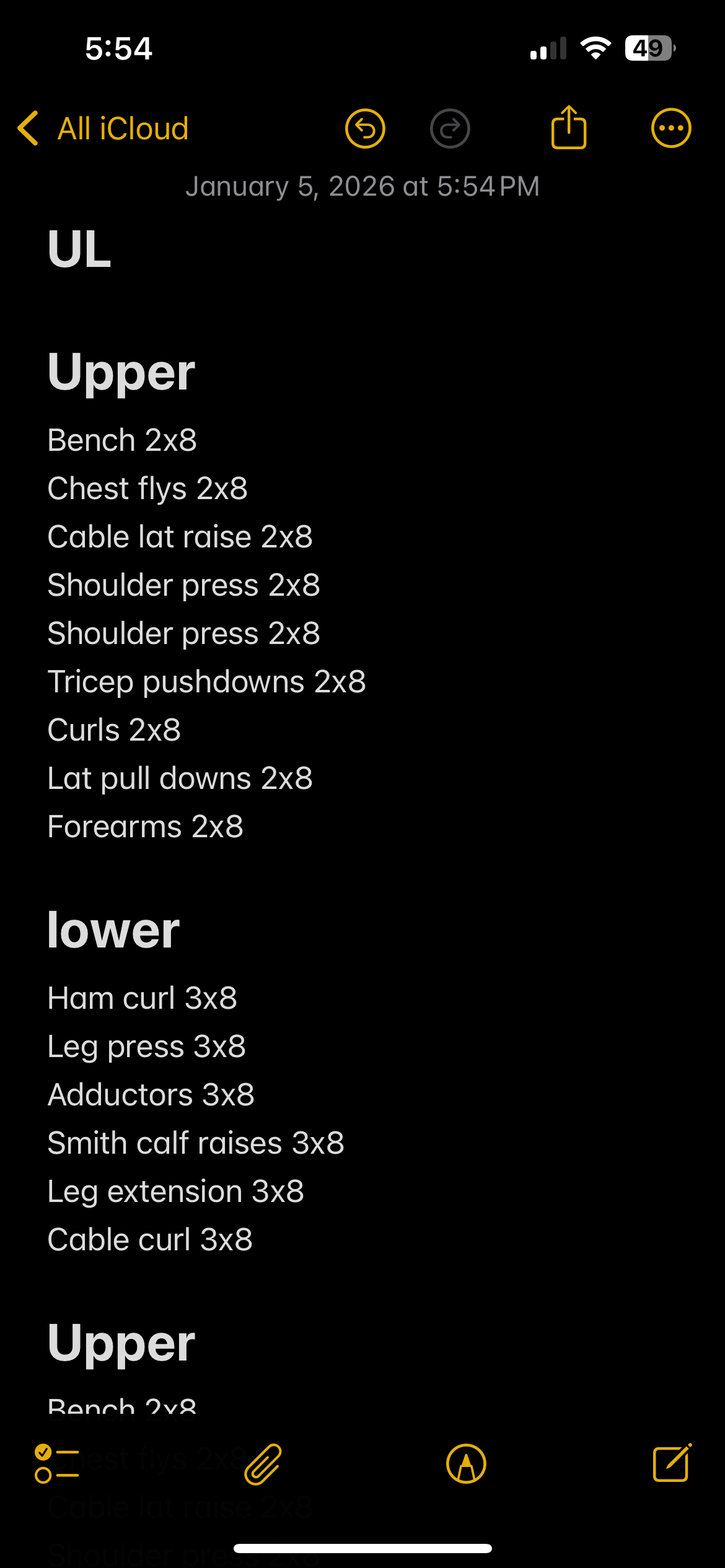Open the more options menu
The image size is (725, 1568).
[x=670, y=129]
